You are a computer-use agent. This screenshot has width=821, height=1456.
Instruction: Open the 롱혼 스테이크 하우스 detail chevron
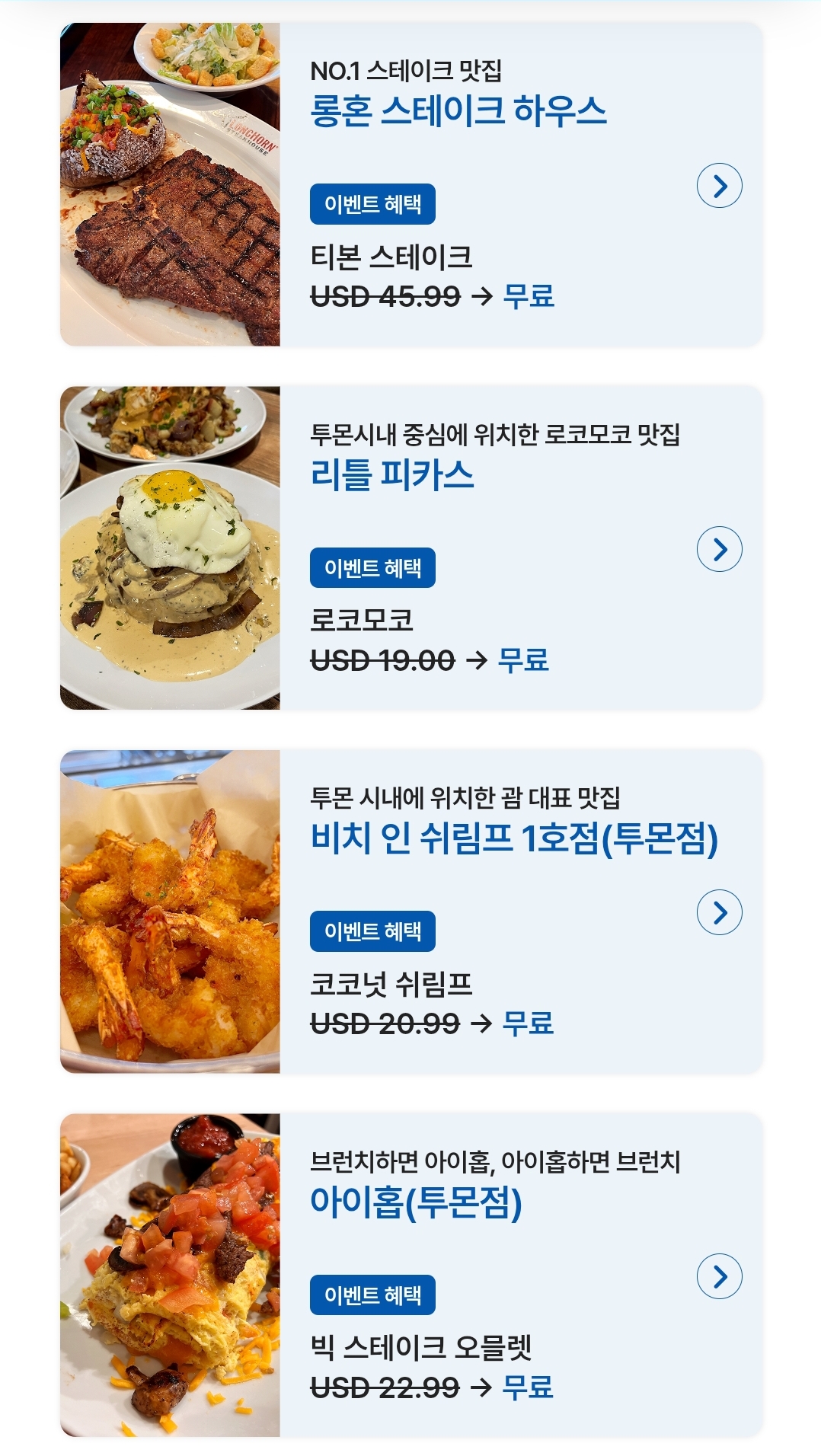tap(719, 184)
